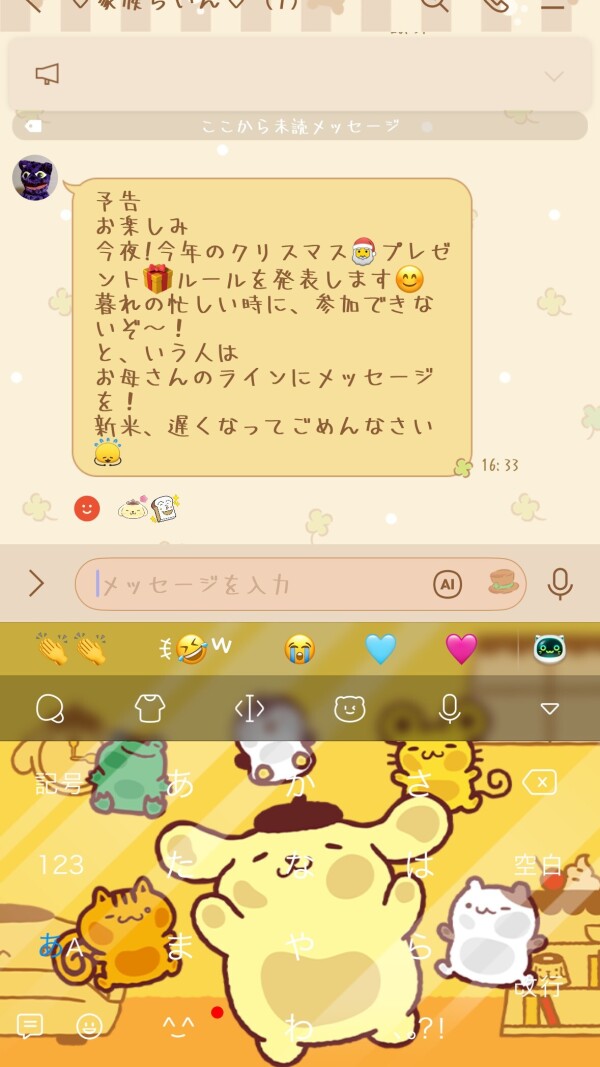Image resolution: width=600 pixels, height=1067 pixels.
Task: Open the AI assistant button in input
Action: [x=447, y=584]
